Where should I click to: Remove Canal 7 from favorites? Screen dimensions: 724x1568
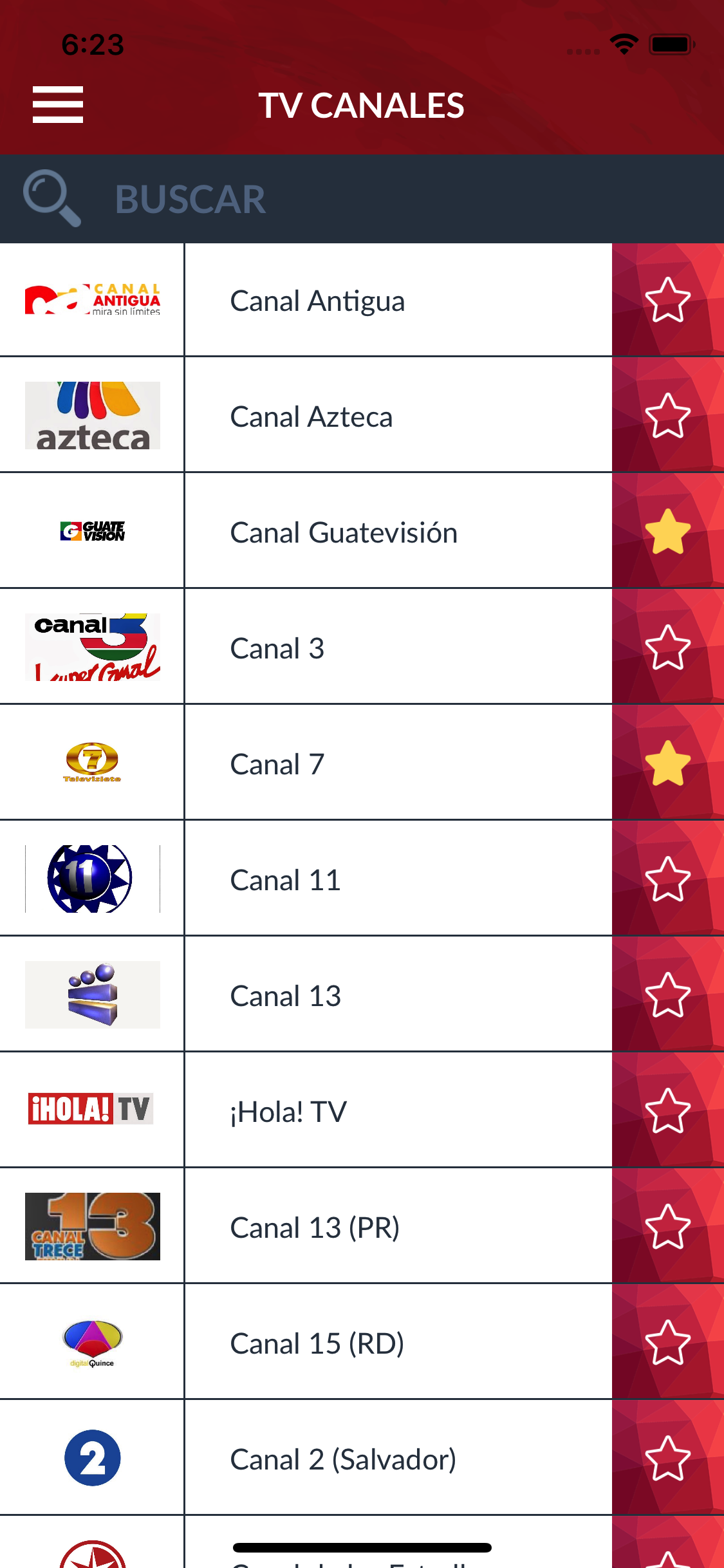point(667,763)
